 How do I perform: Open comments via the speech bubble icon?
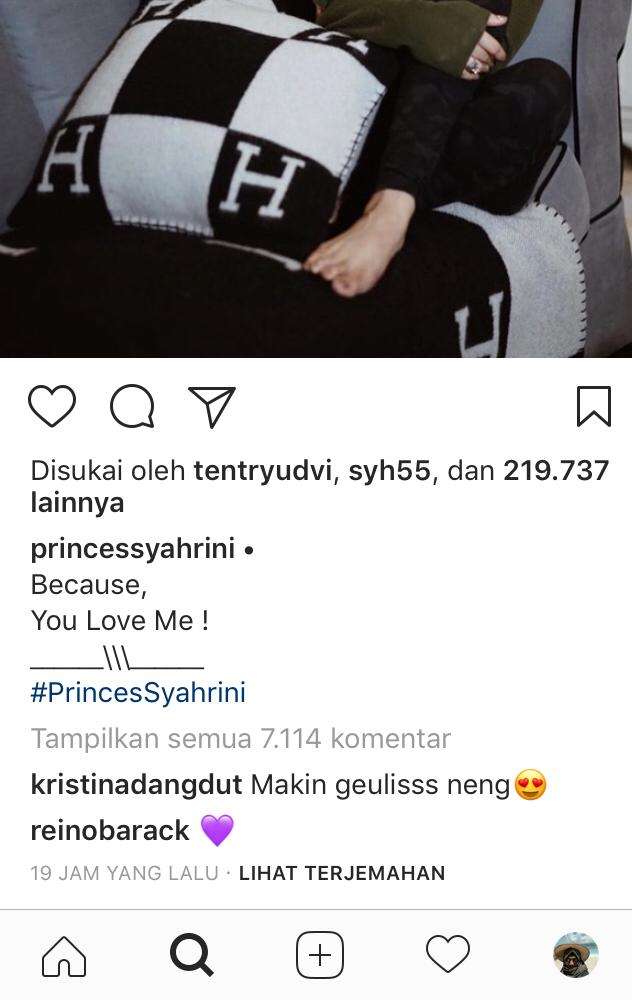coord(132,407)
